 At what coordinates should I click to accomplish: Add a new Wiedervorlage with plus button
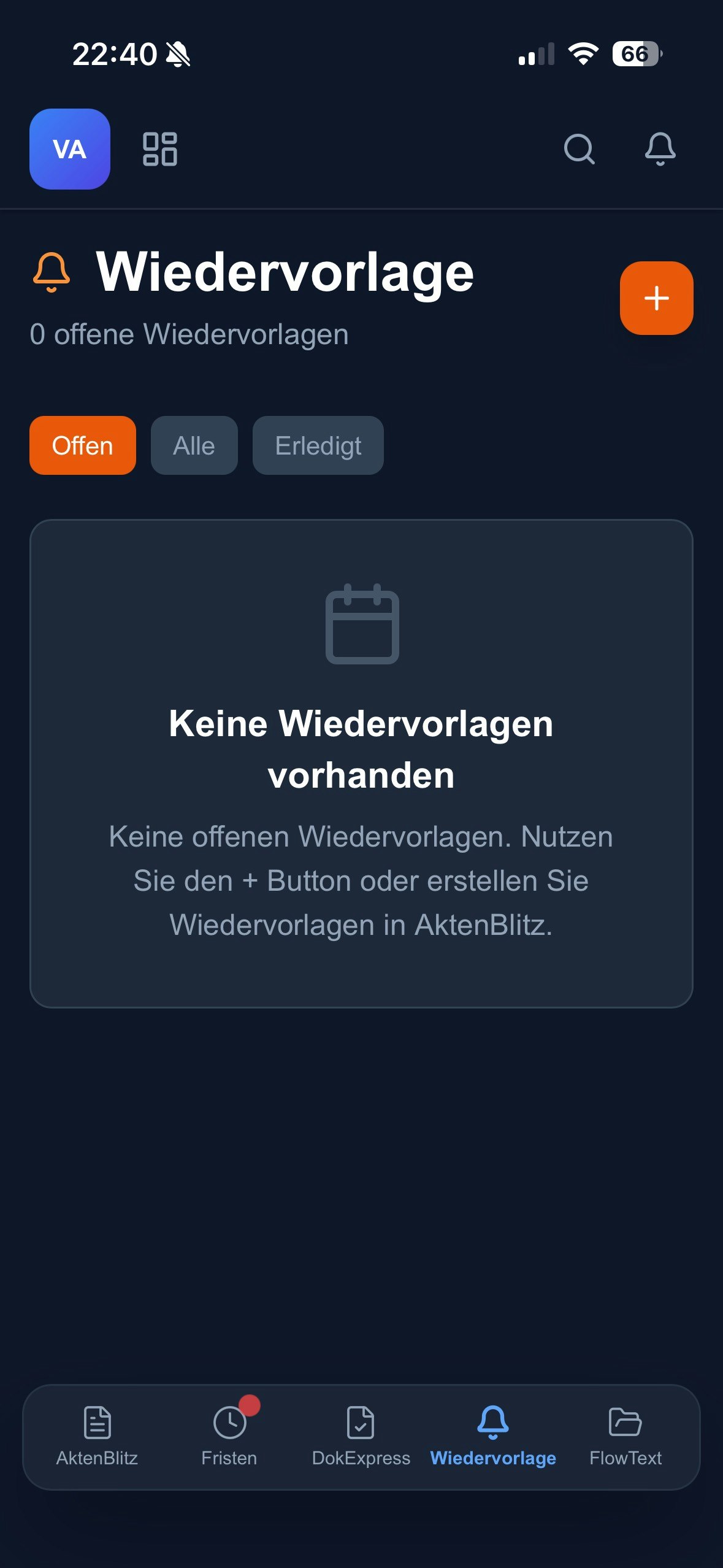(x=656, y=298)
